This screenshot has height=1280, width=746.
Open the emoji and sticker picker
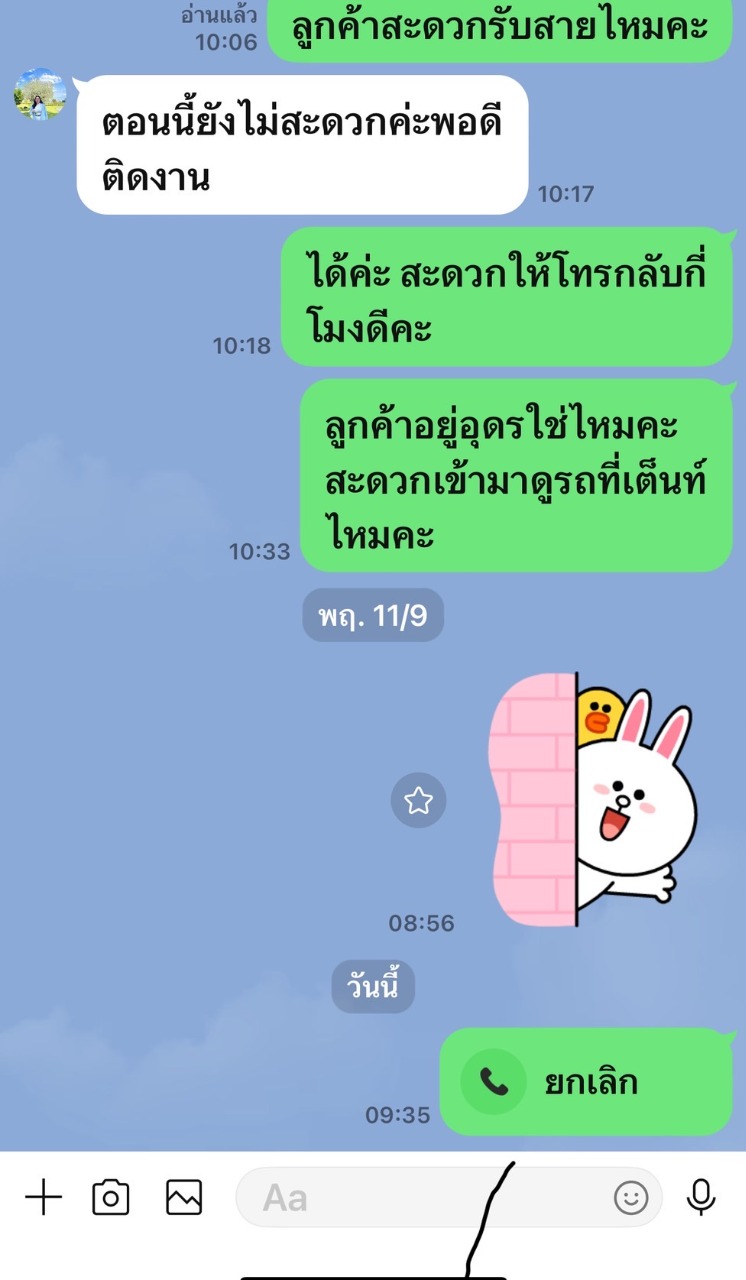click(x=631, y=1197)
